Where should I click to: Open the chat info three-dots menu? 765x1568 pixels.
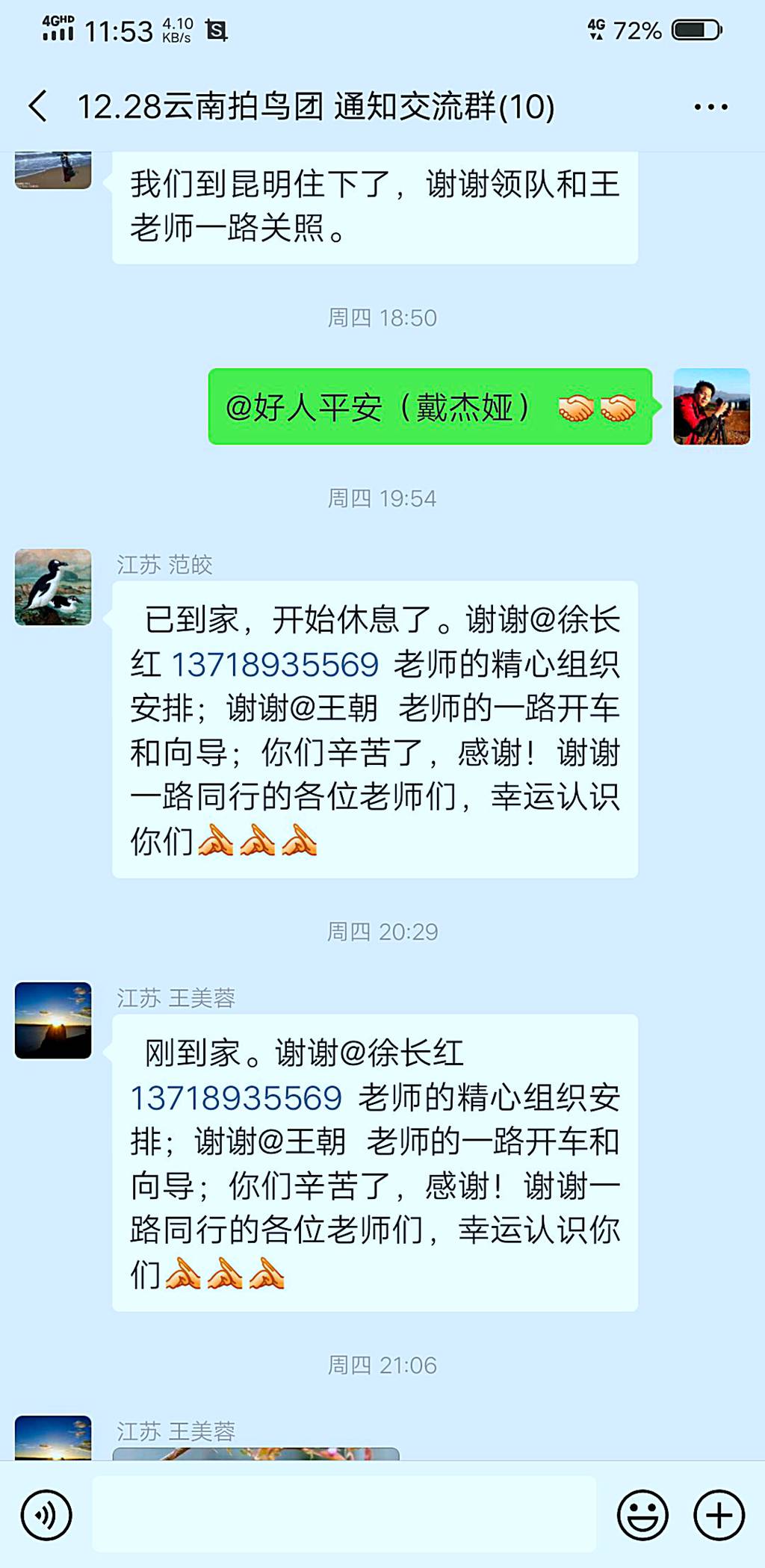[x=710, y=107]
